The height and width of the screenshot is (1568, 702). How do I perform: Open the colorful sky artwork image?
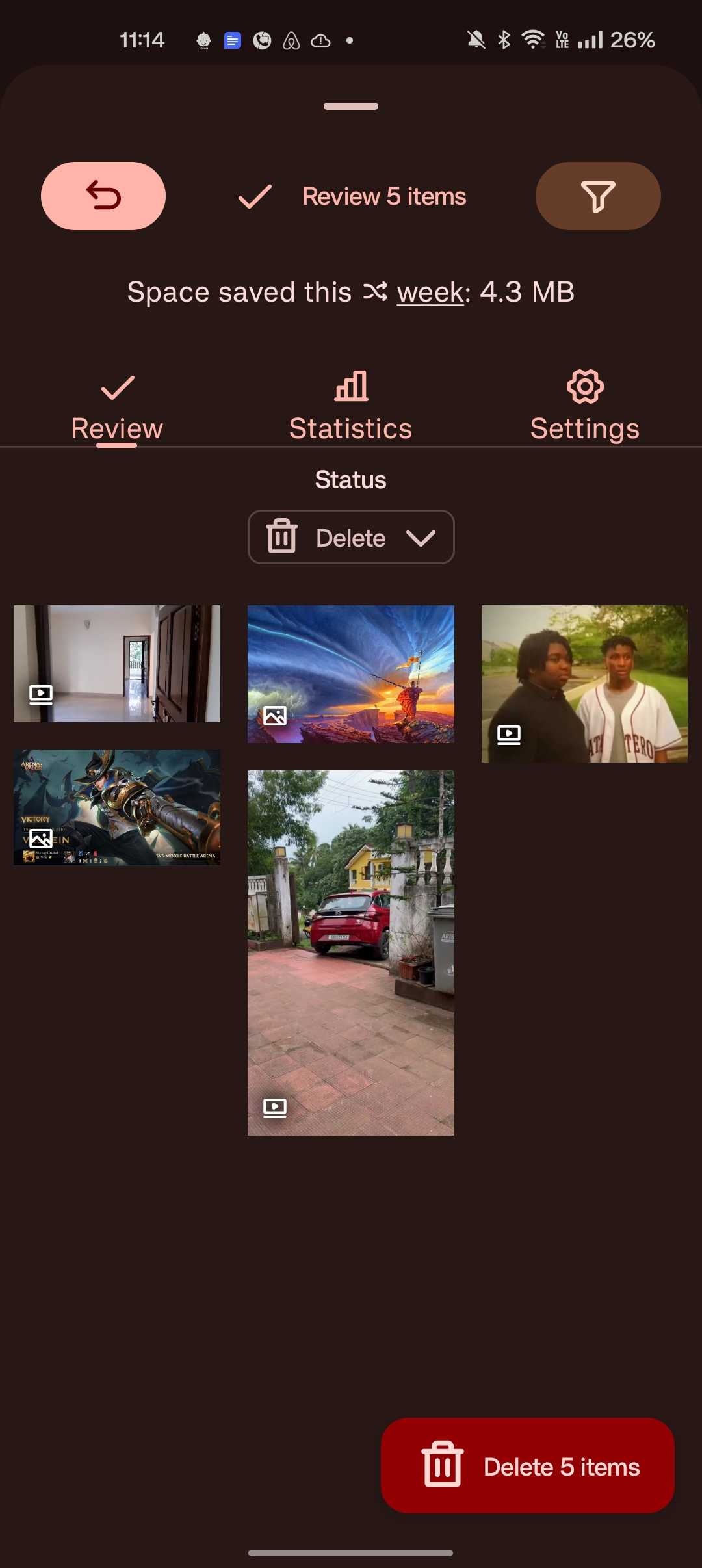351,674
